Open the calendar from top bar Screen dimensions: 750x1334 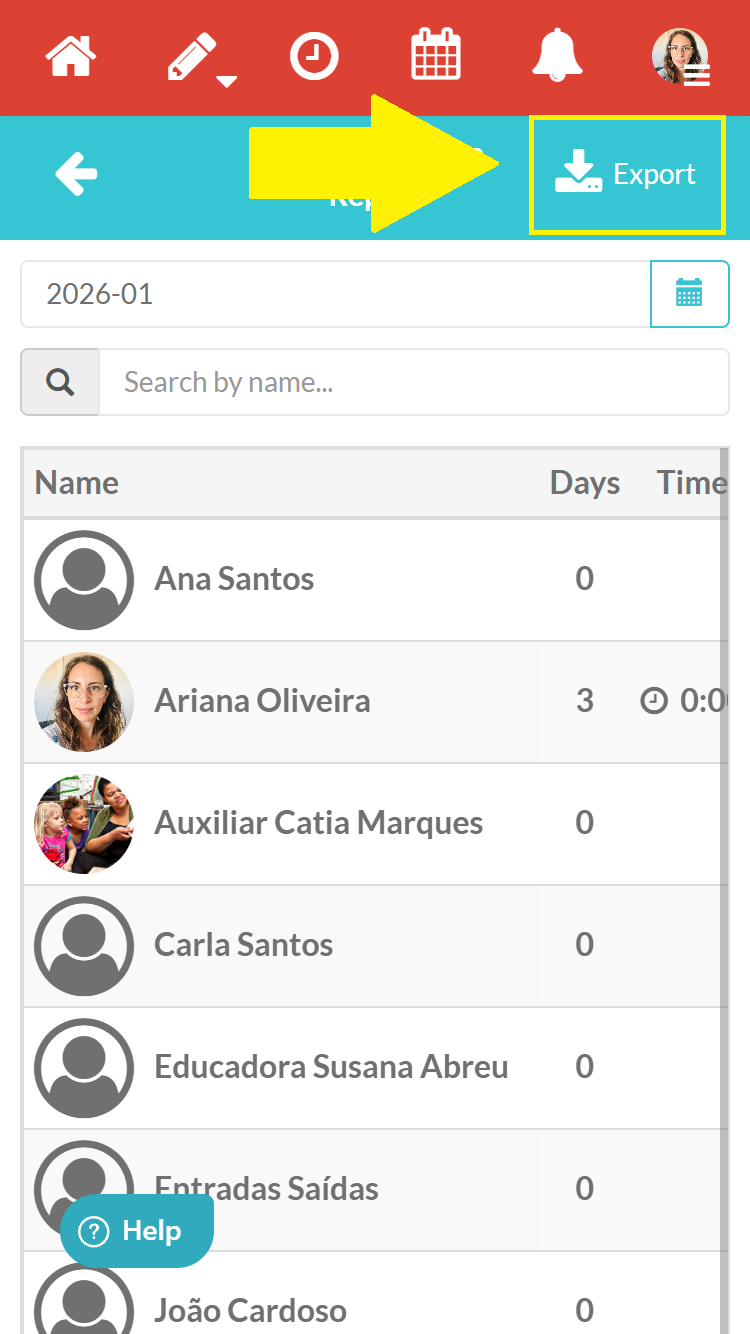[436, 55]
